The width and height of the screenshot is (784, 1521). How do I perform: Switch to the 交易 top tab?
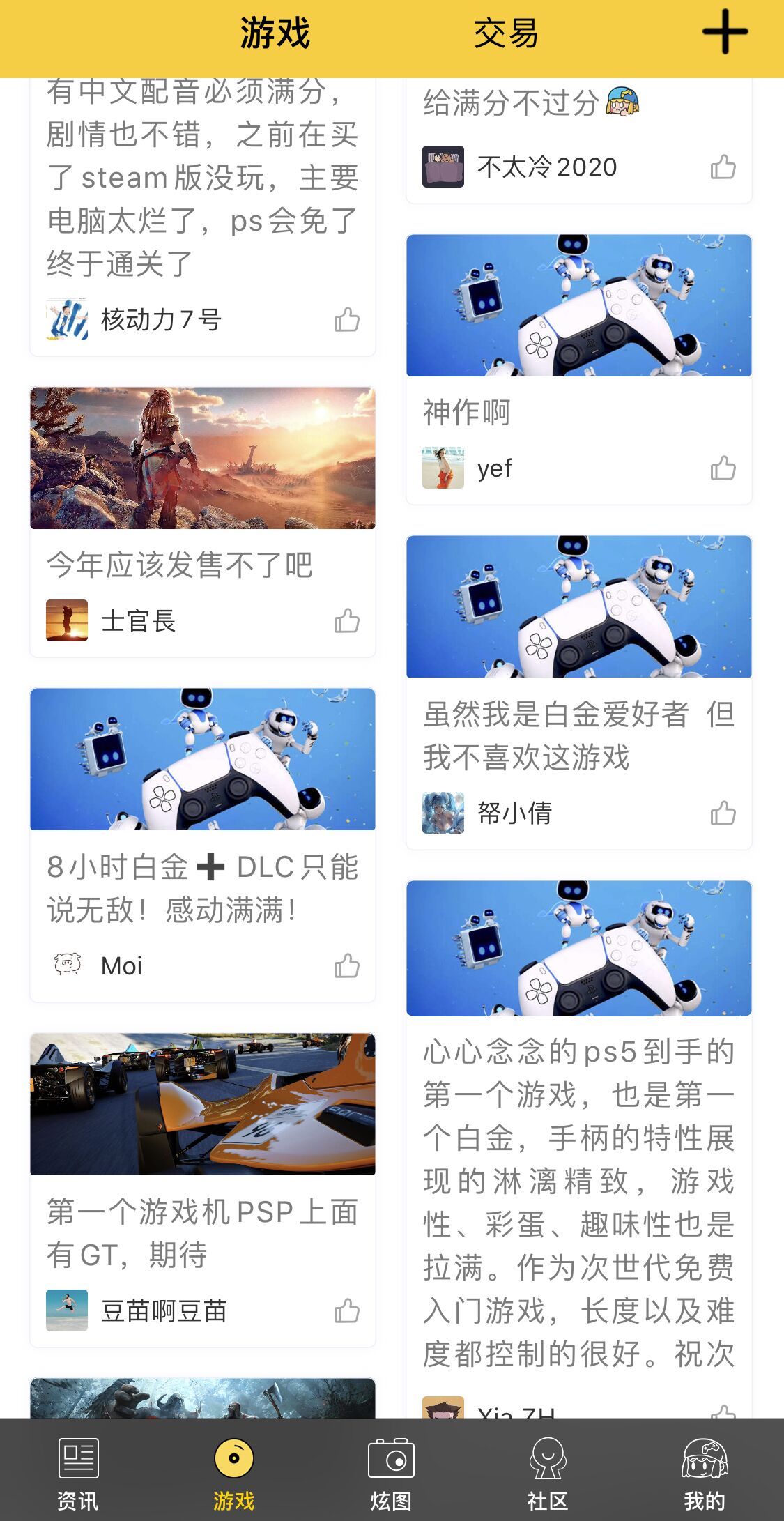coord(505,33)
